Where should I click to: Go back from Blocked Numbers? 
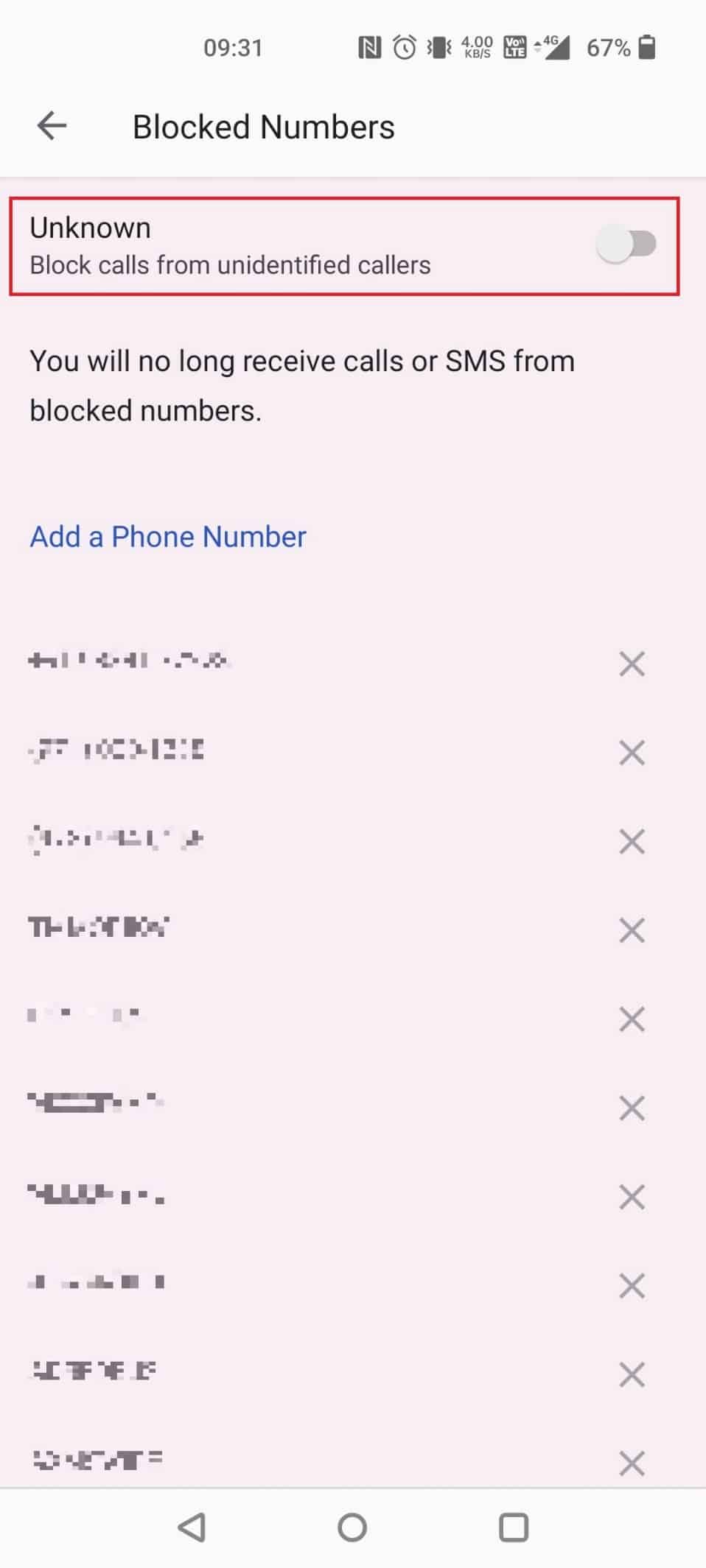point(52,127)
